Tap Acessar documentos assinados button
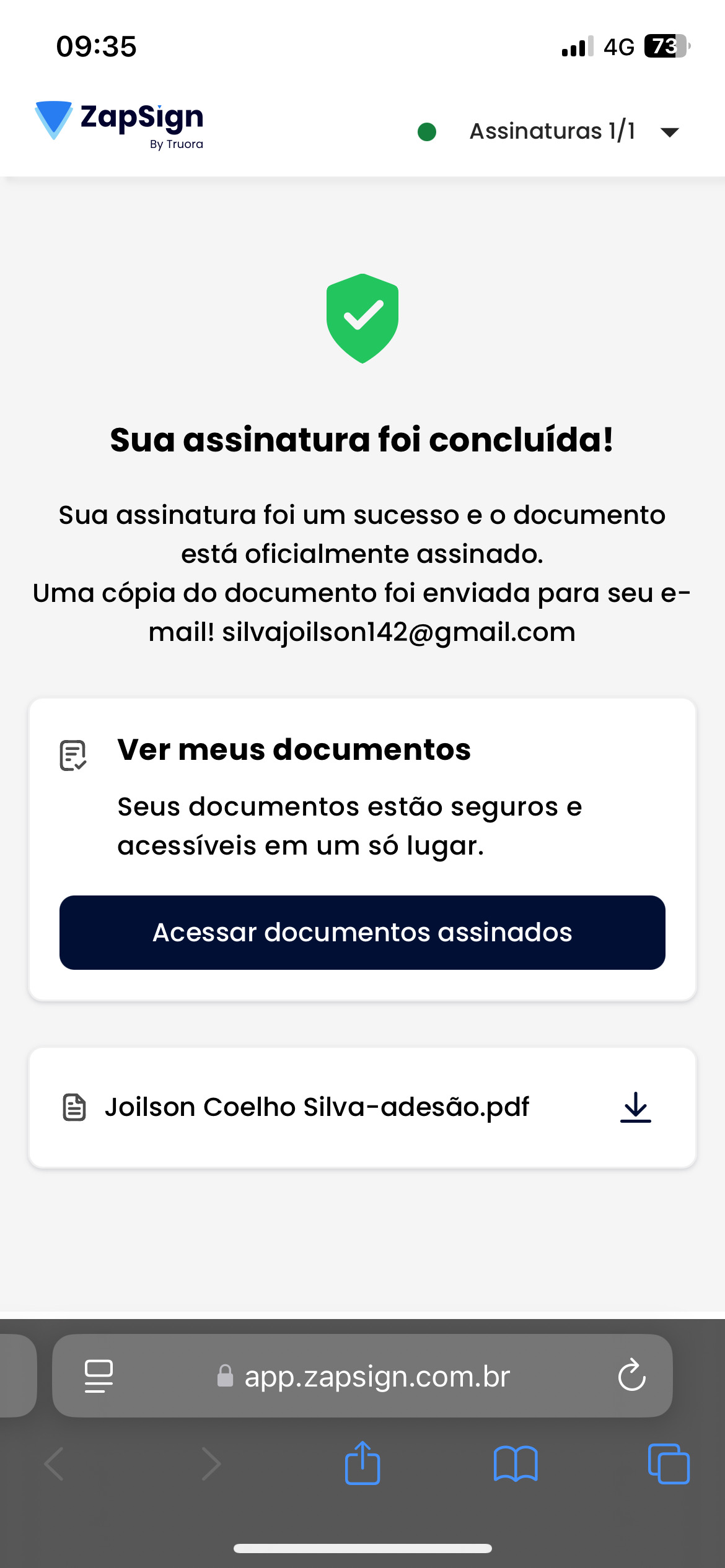This screenshot has height=1568, width=725. [x=362, y=932]
